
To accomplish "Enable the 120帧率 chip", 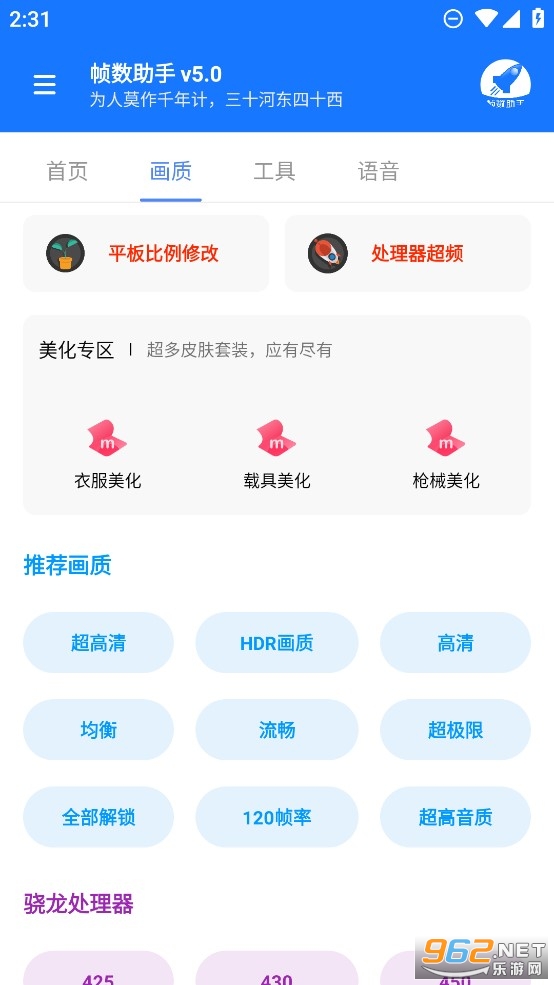I will [277, 817].
